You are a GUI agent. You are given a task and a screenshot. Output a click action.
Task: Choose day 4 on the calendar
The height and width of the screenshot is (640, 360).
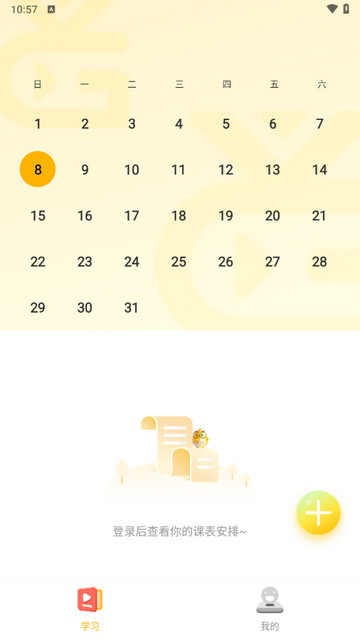[x=179, y=124]
